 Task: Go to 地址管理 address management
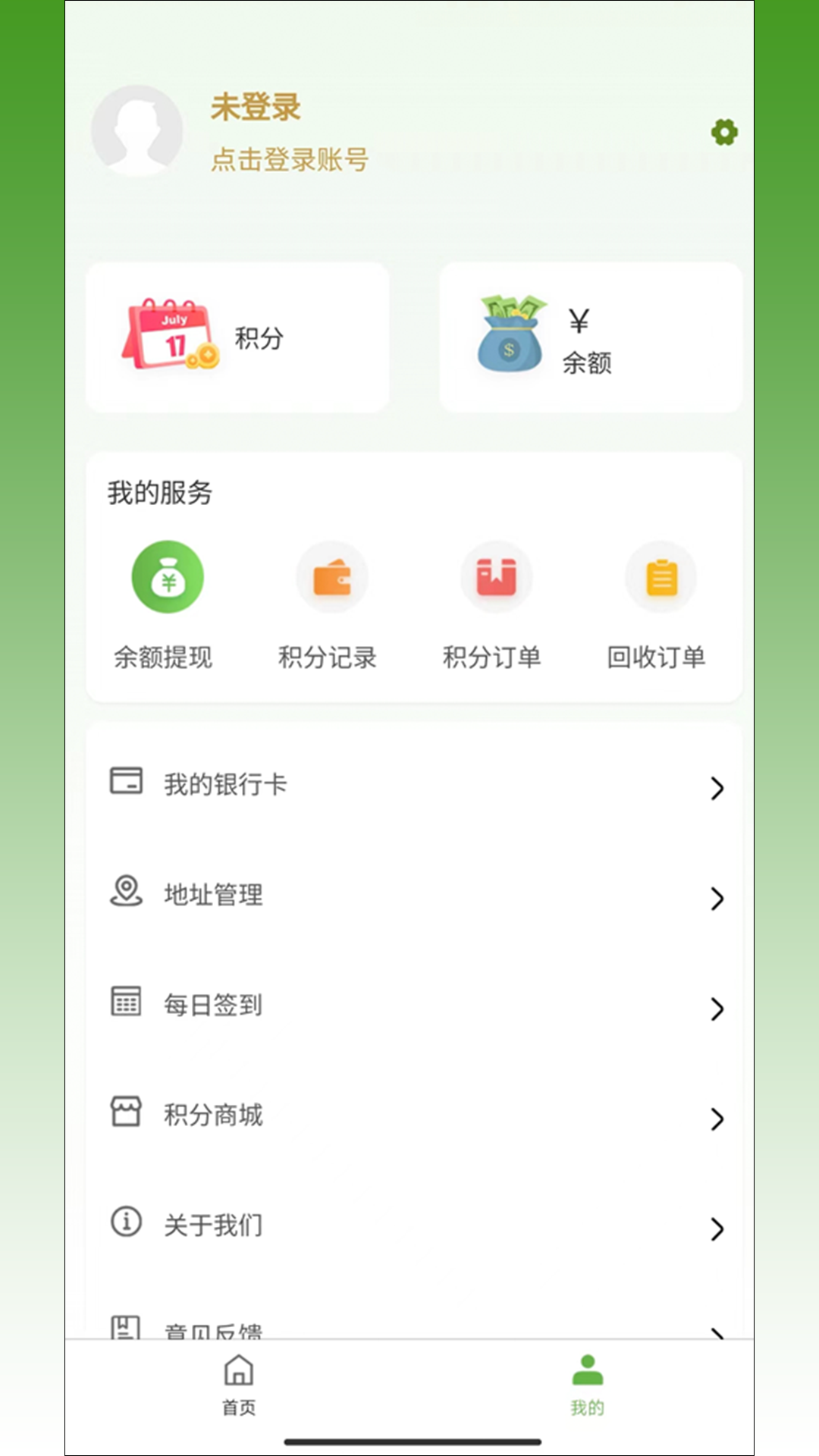tap(414, 895)
